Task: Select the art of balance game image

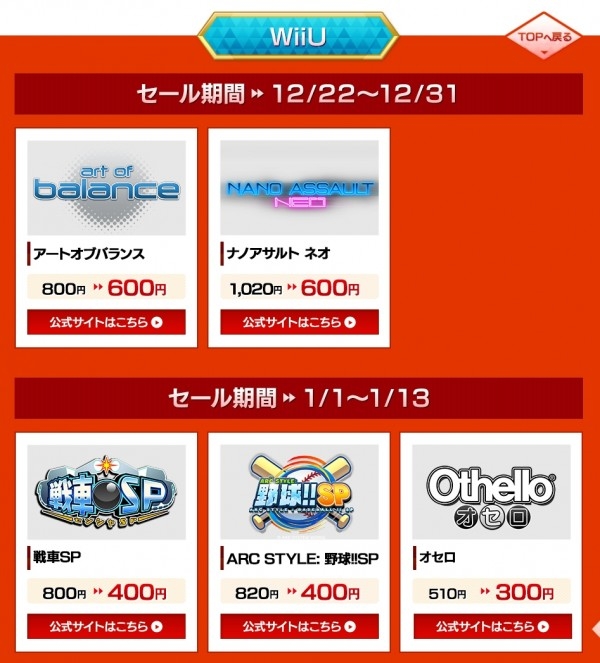Action: (x=106, y=187)
